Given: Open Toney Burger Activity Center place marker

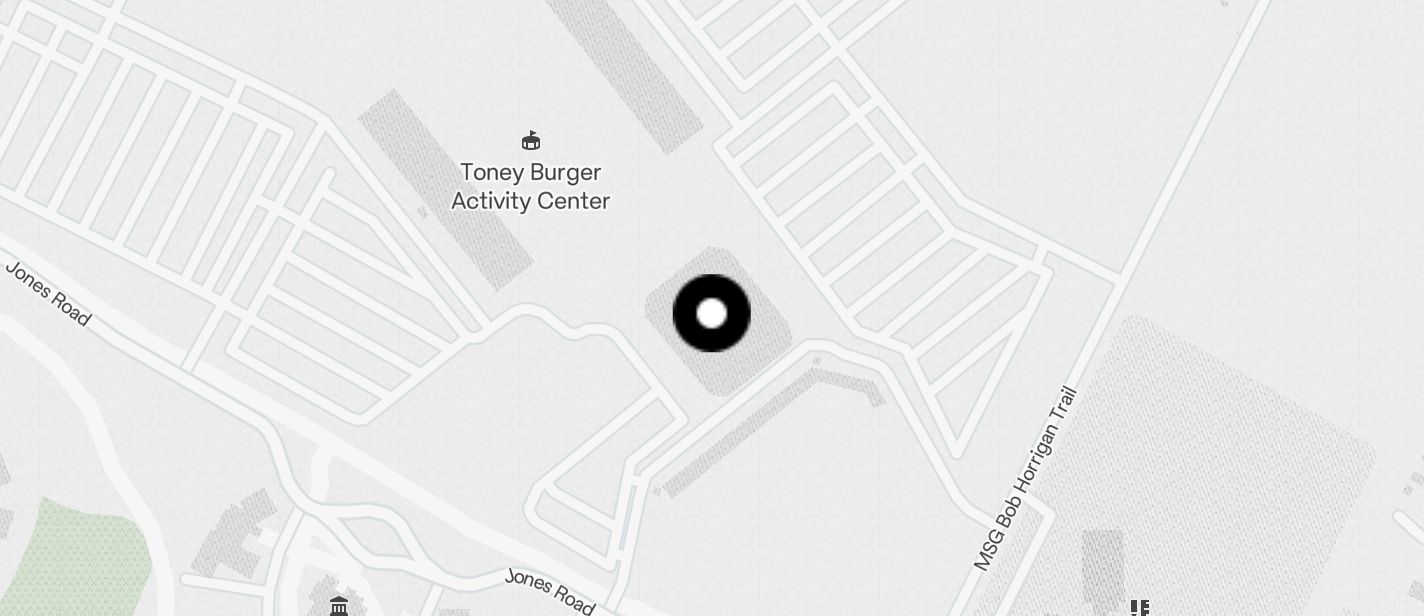Looking at the screenshot, I should click(x=531, y=141).
